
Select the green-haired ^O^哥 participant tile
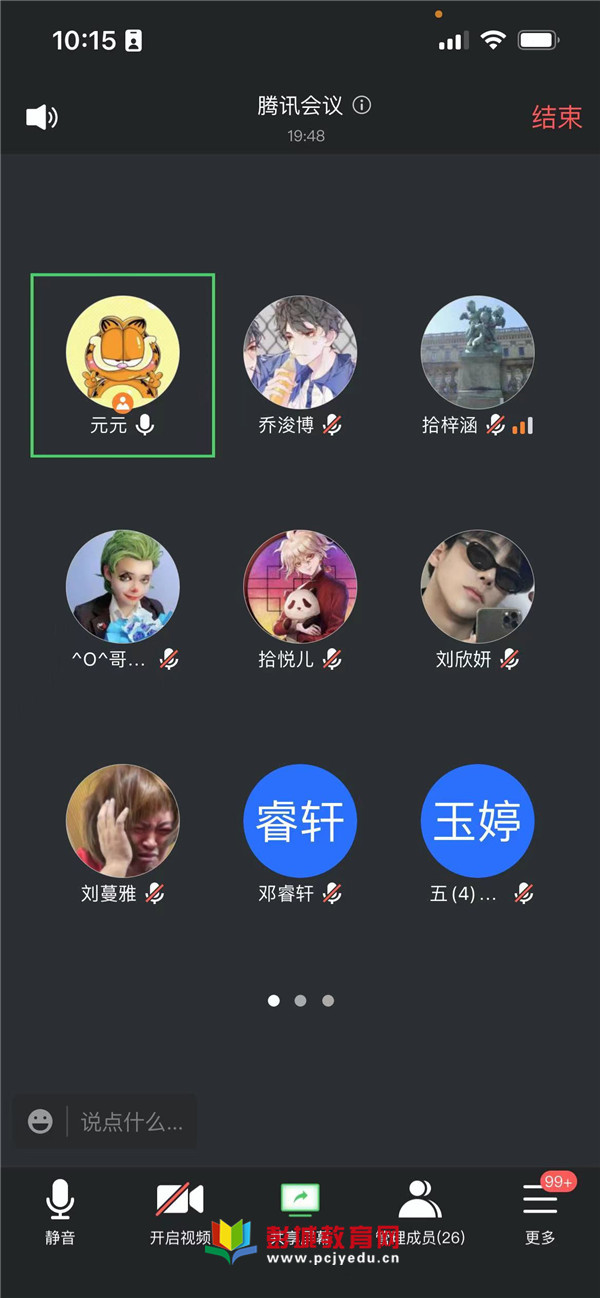coord(123,598)
